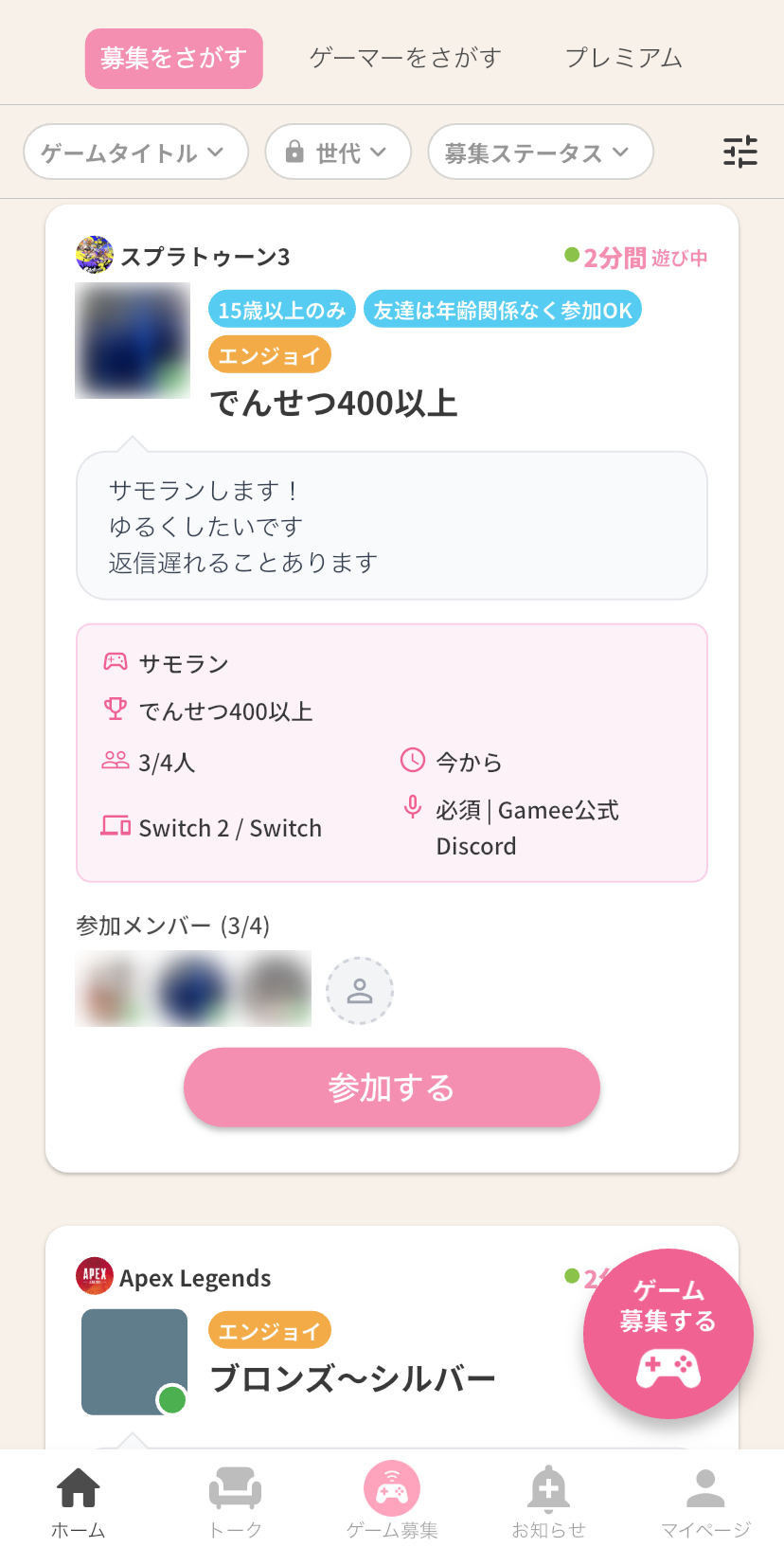Click the Apex Legends game icon
The image size is (784, 1565).
tap(94, 1276)
